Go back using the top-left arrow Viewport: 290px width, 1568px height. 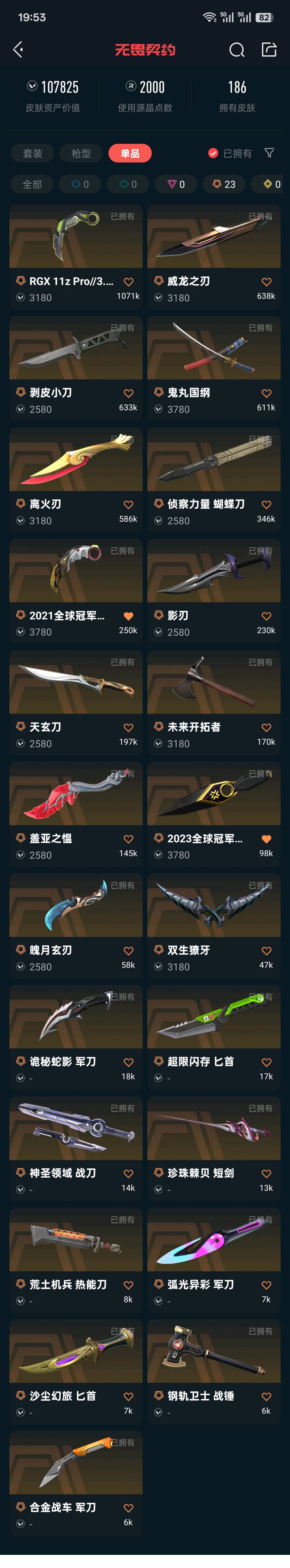[18, 49]
